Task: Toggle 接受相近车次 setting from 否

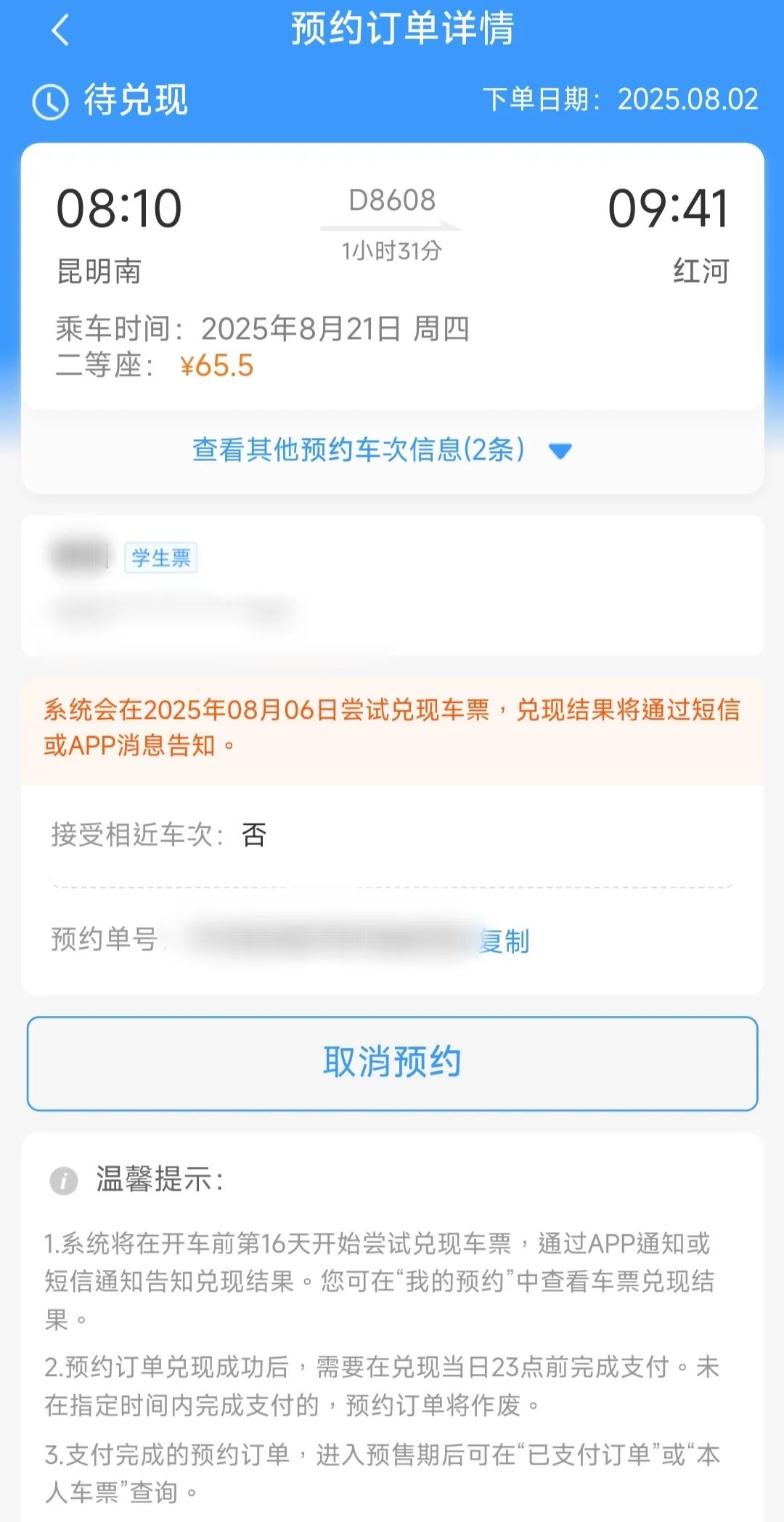Action: point(253,835)
